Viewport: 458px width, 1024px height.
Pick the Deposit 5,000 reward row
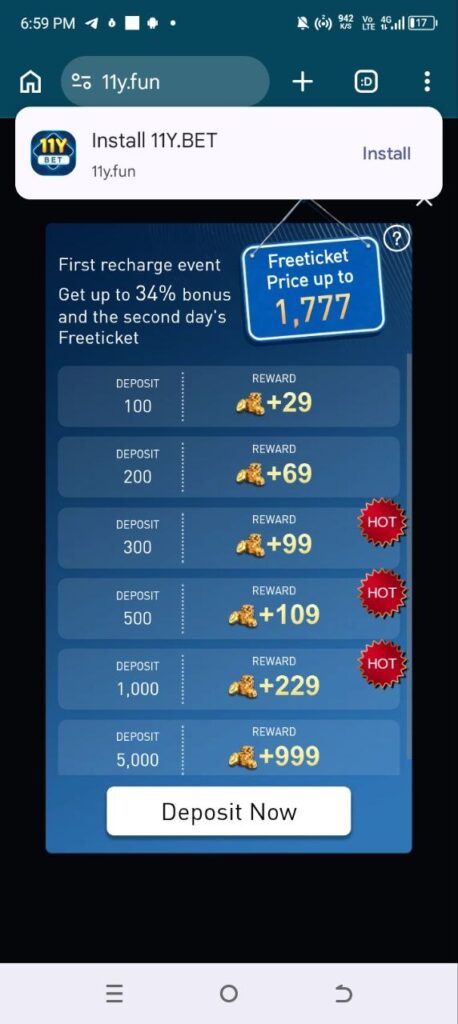pyautogui.click(x=229, y=748)
